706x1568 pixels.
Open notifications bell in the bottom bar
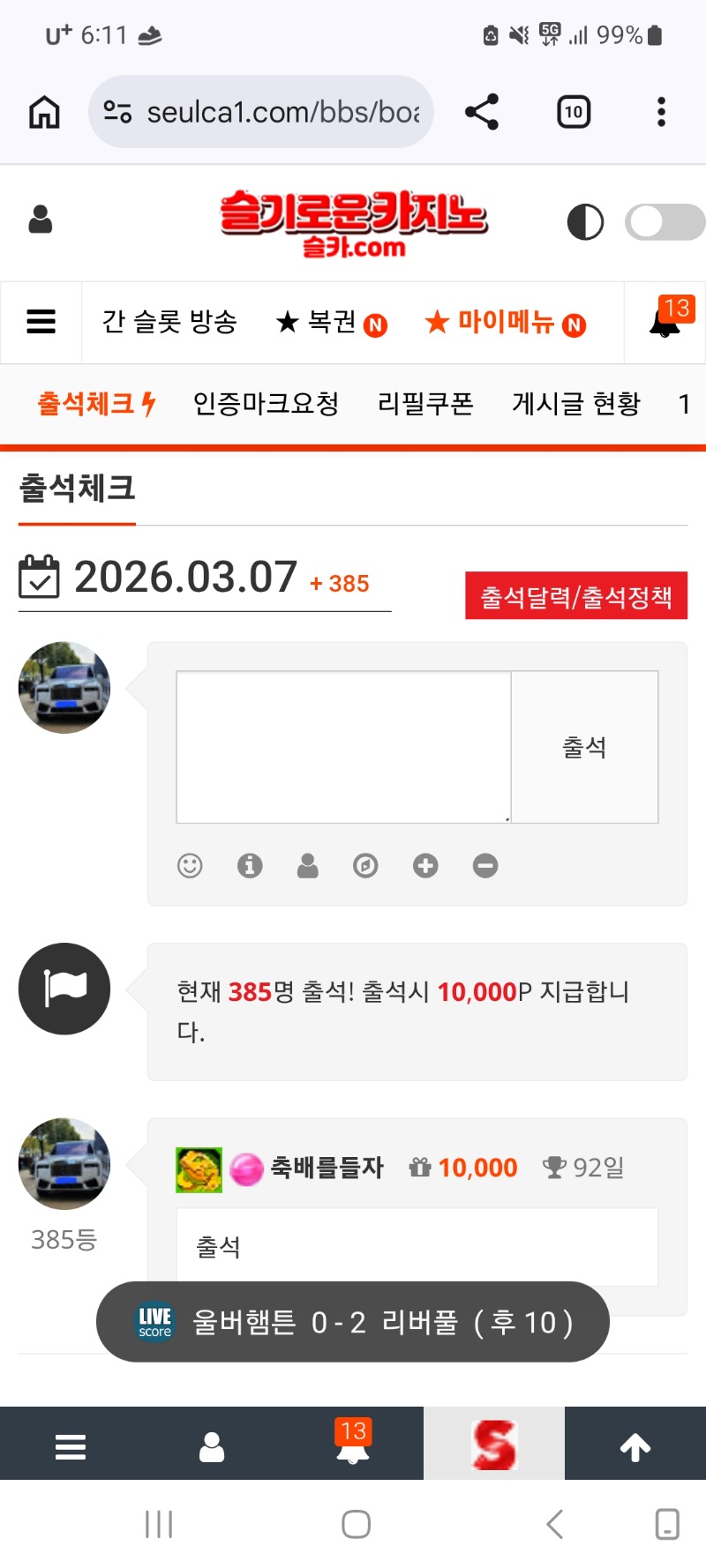[x=353, y=1445]
